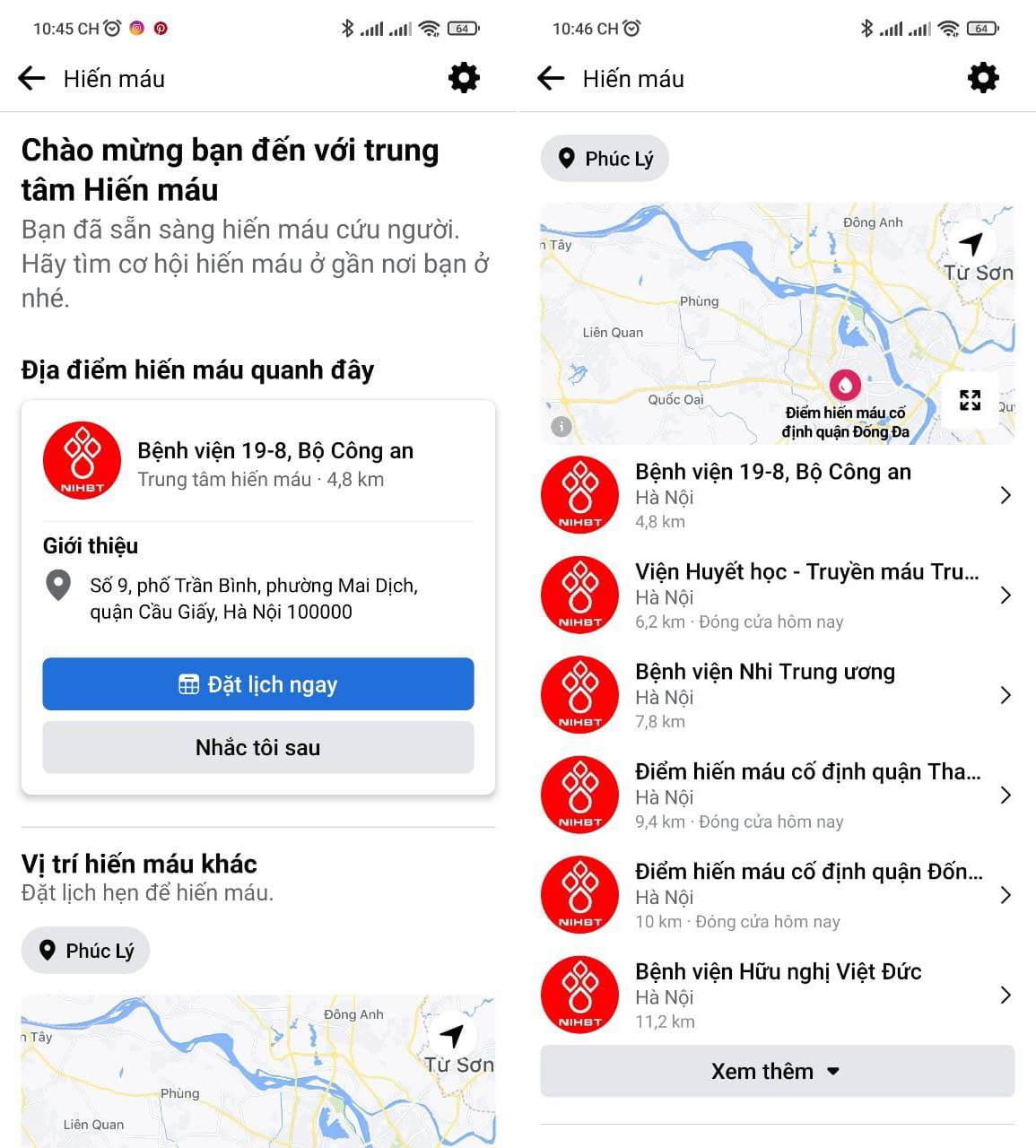Open Điểm hiến máu cố định quận Tha... row
Image resolution: width=1036 pixels, height=1148 pixels.
(x=777, y=796)
